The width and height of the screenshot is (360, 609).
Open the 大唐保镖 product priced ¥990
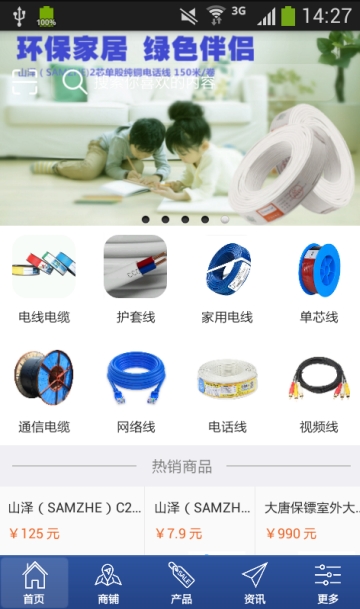coord(308,520)
